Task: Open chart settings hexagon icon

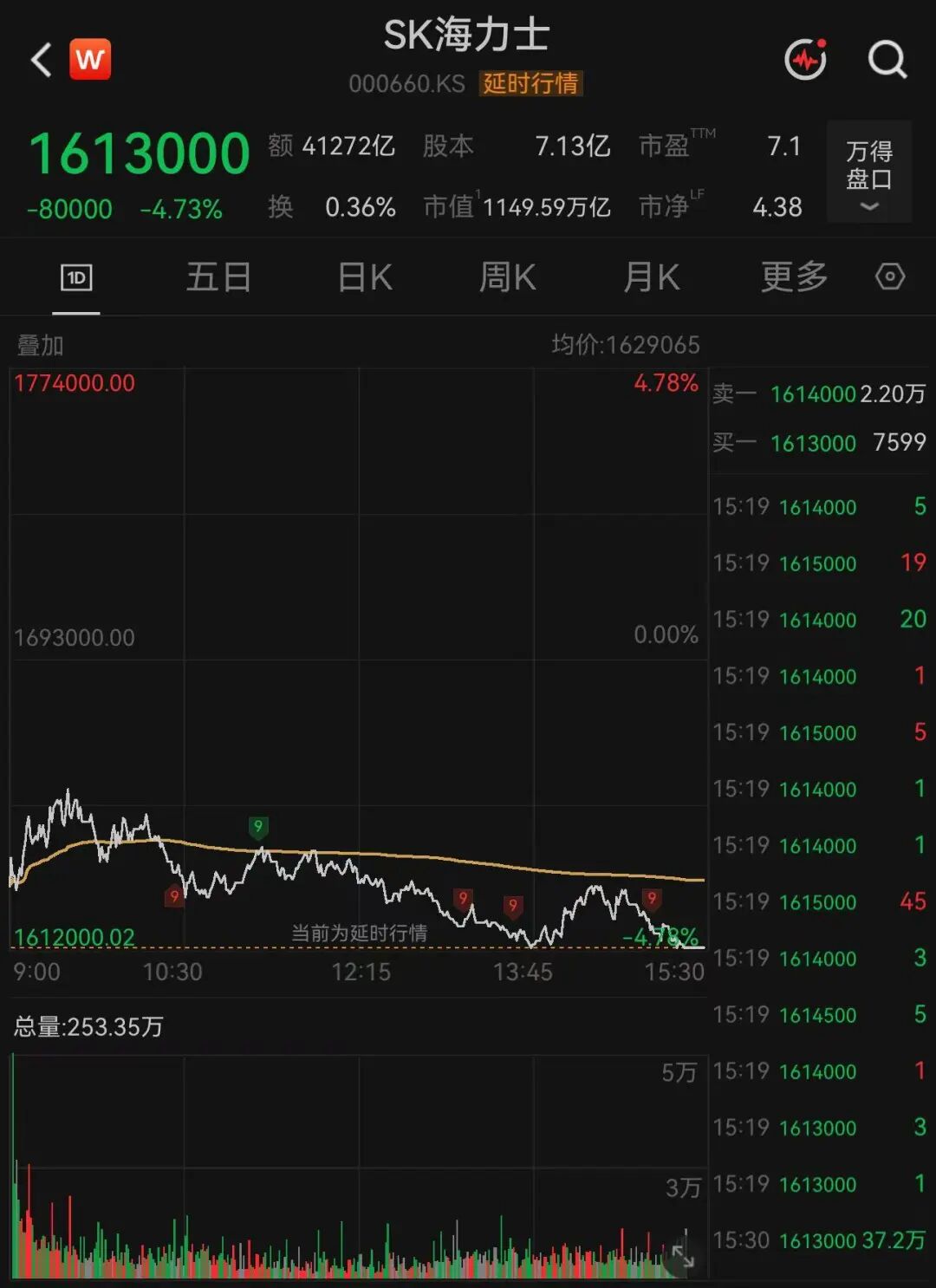Action: point(890,277)
